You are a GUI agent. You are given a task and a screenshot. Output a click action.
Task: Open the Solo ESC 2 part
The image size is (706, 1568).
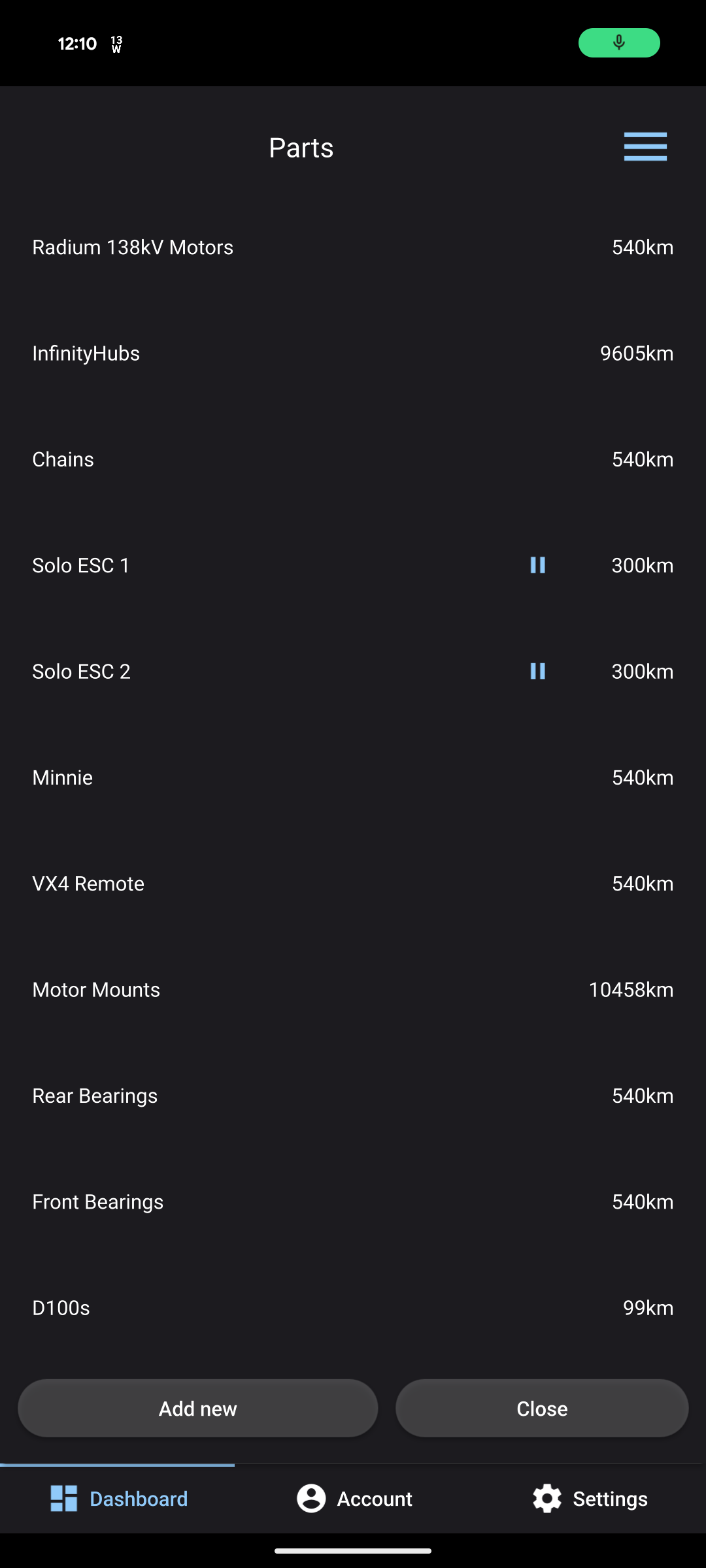click(x=353, y=672)
